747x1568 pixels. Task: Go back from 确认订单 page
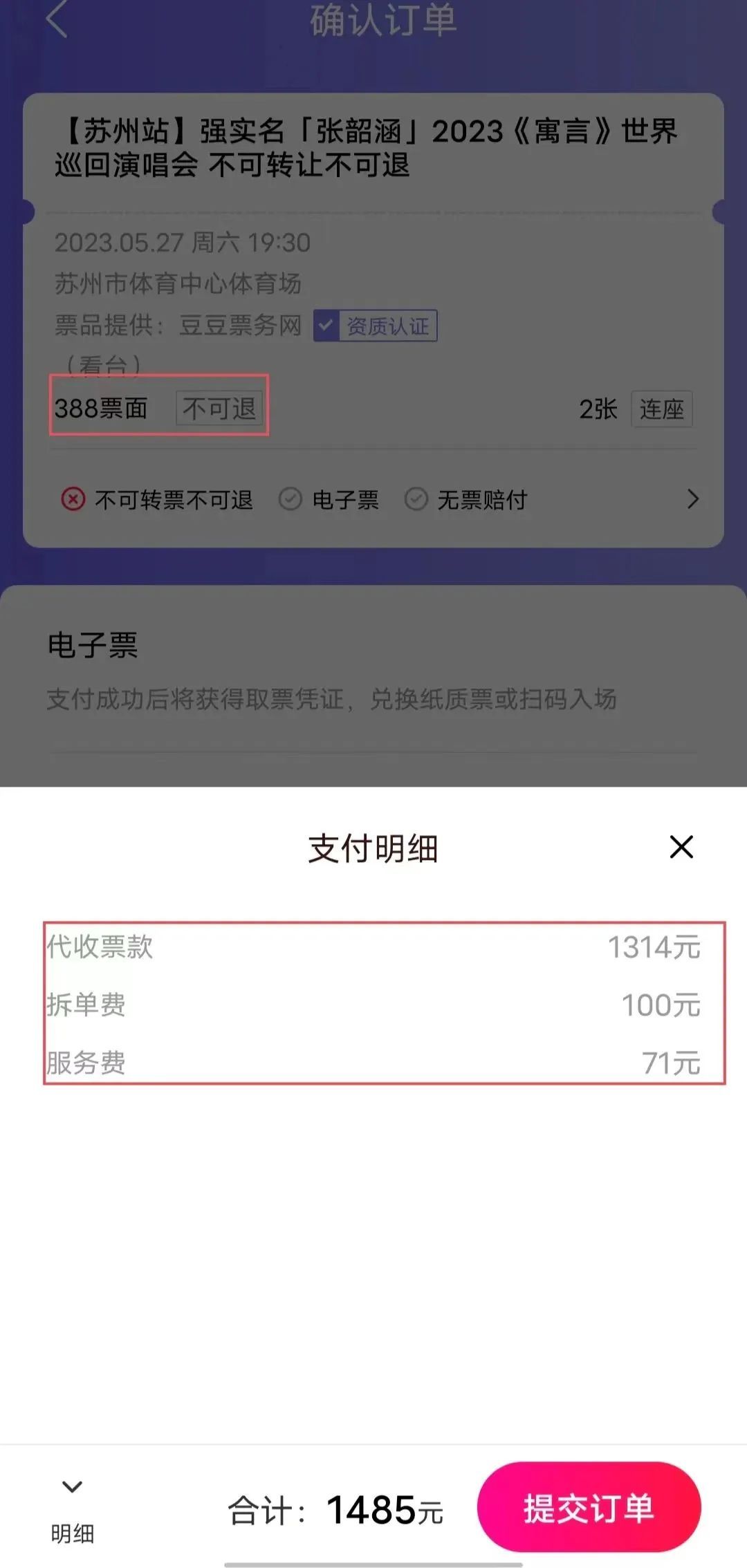[57, 19]
